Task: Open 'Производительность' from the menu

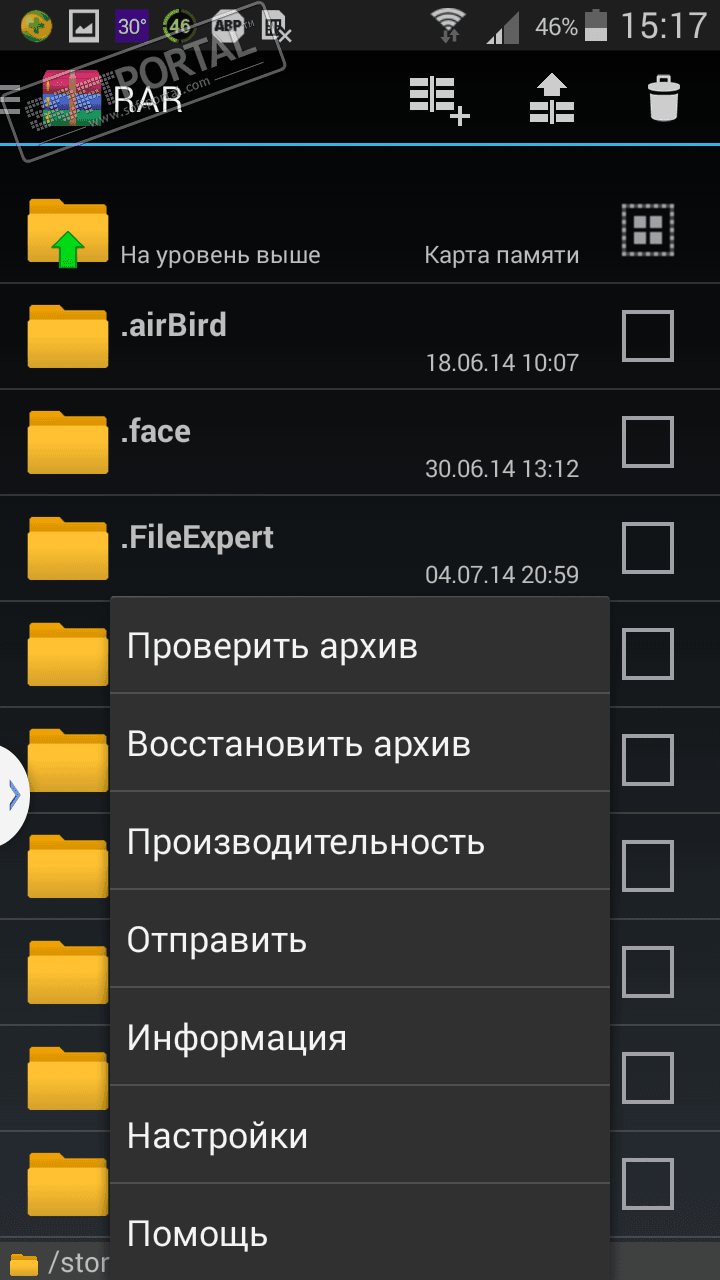Action: point(358,842)
